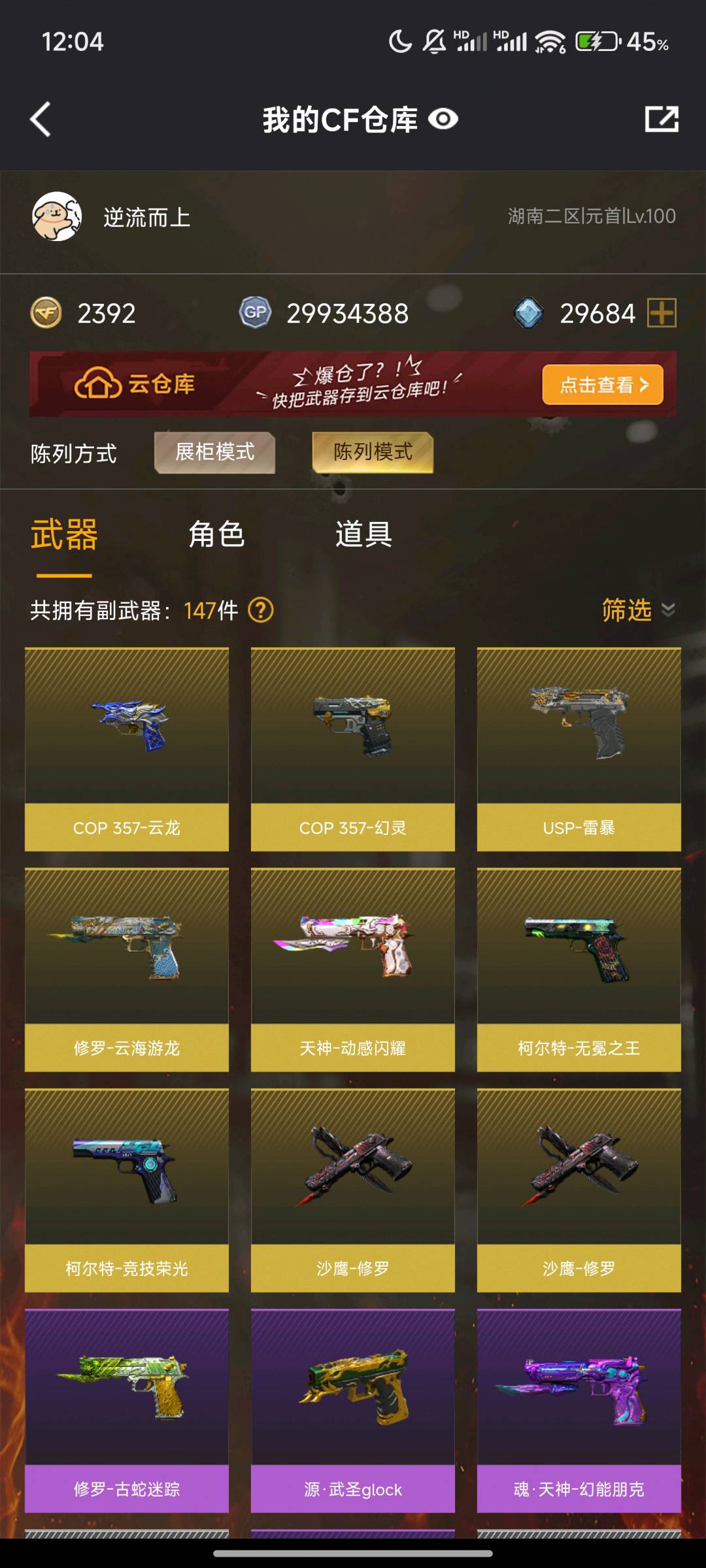Switch to the 道具 tab
706x1568 pixels.
(x=363, y=534)
